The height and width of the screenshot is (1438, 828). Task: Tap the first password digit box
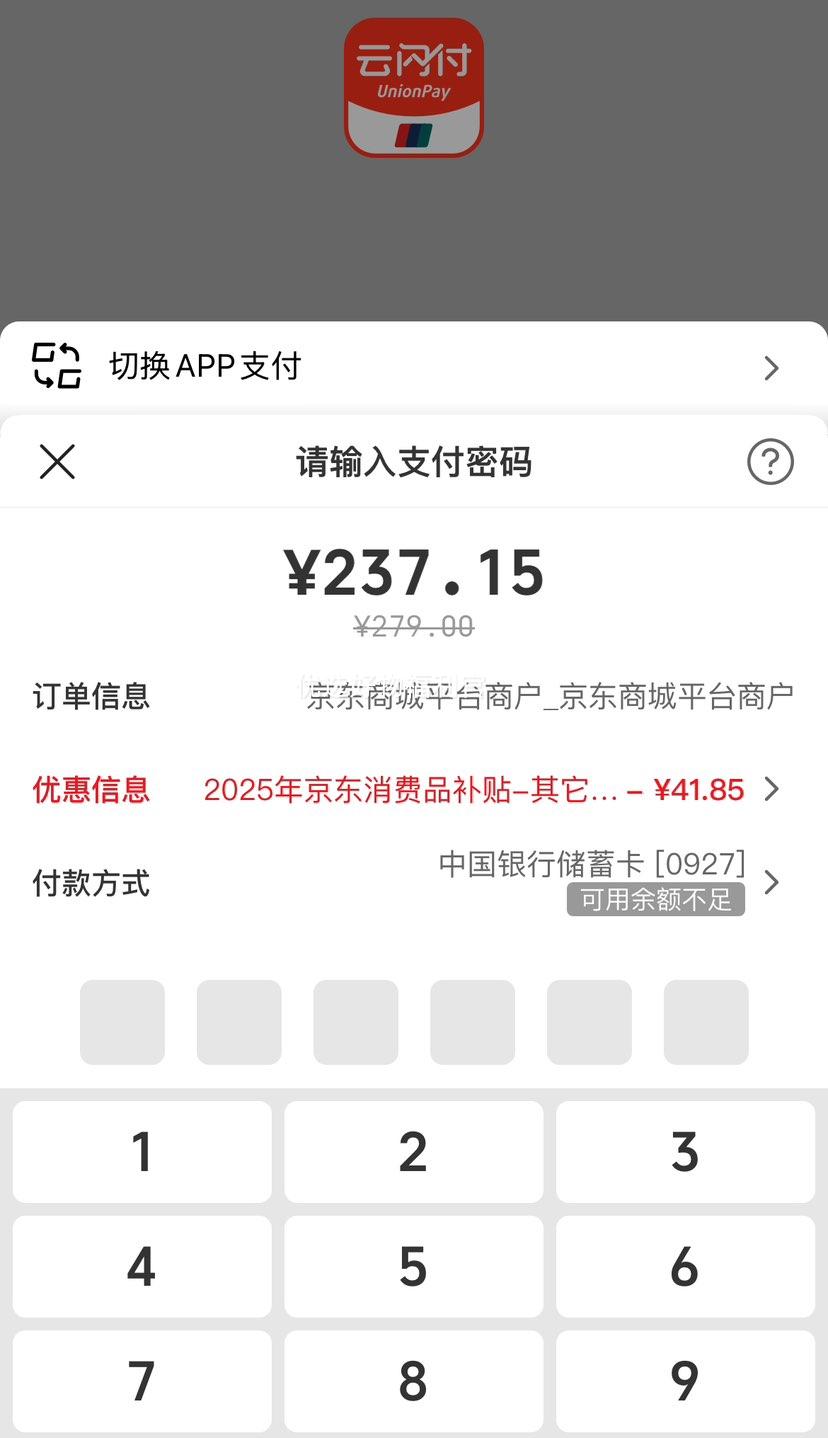click(x=122, y=1022)
